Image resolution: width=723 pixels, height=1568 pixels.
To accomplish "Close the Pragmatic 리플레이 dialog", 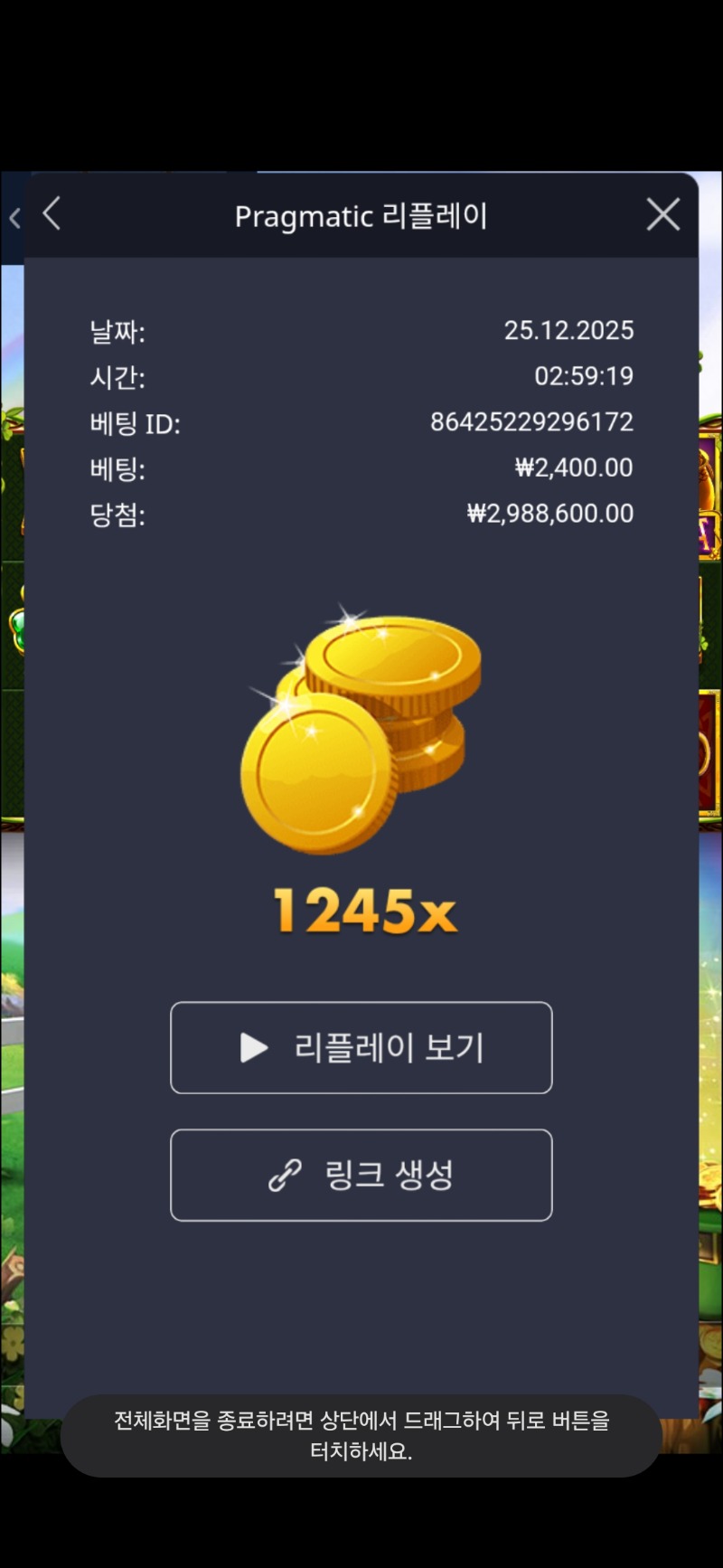I will 663,215.
